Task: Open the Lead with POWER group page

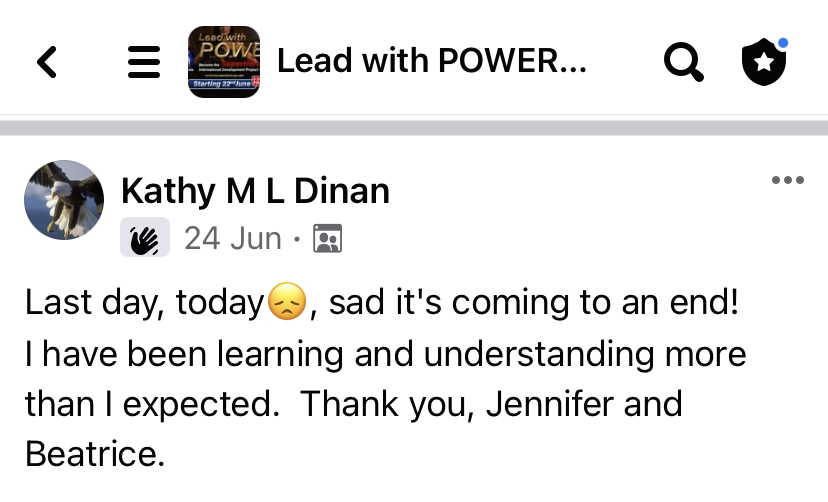Action: [x=430, y=62]
